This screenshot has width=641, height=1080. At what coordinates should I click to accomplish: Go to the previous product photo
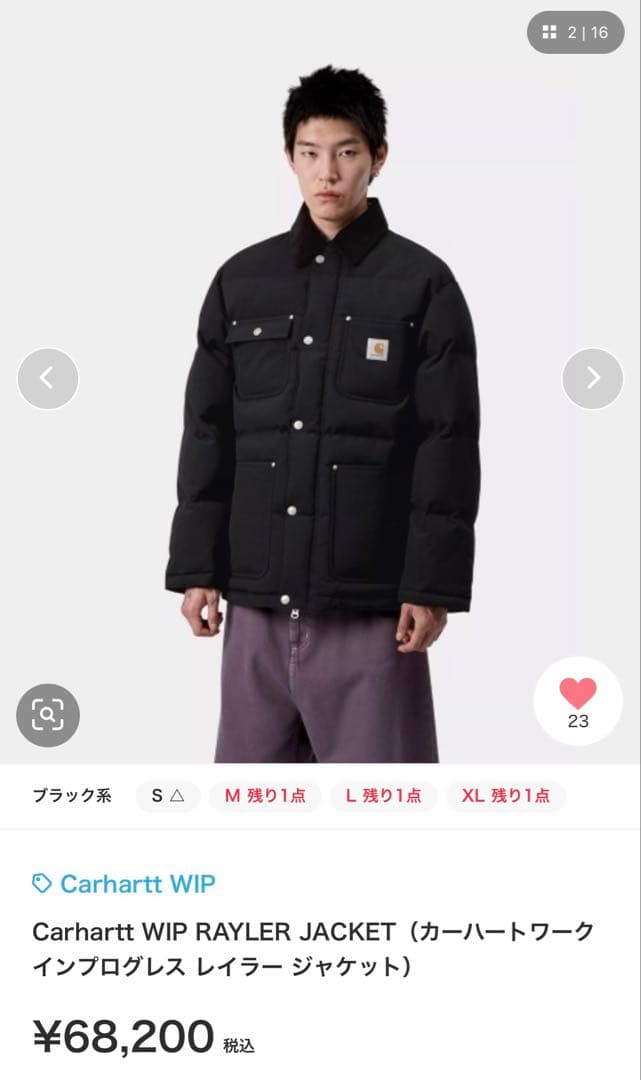(47, 378)
